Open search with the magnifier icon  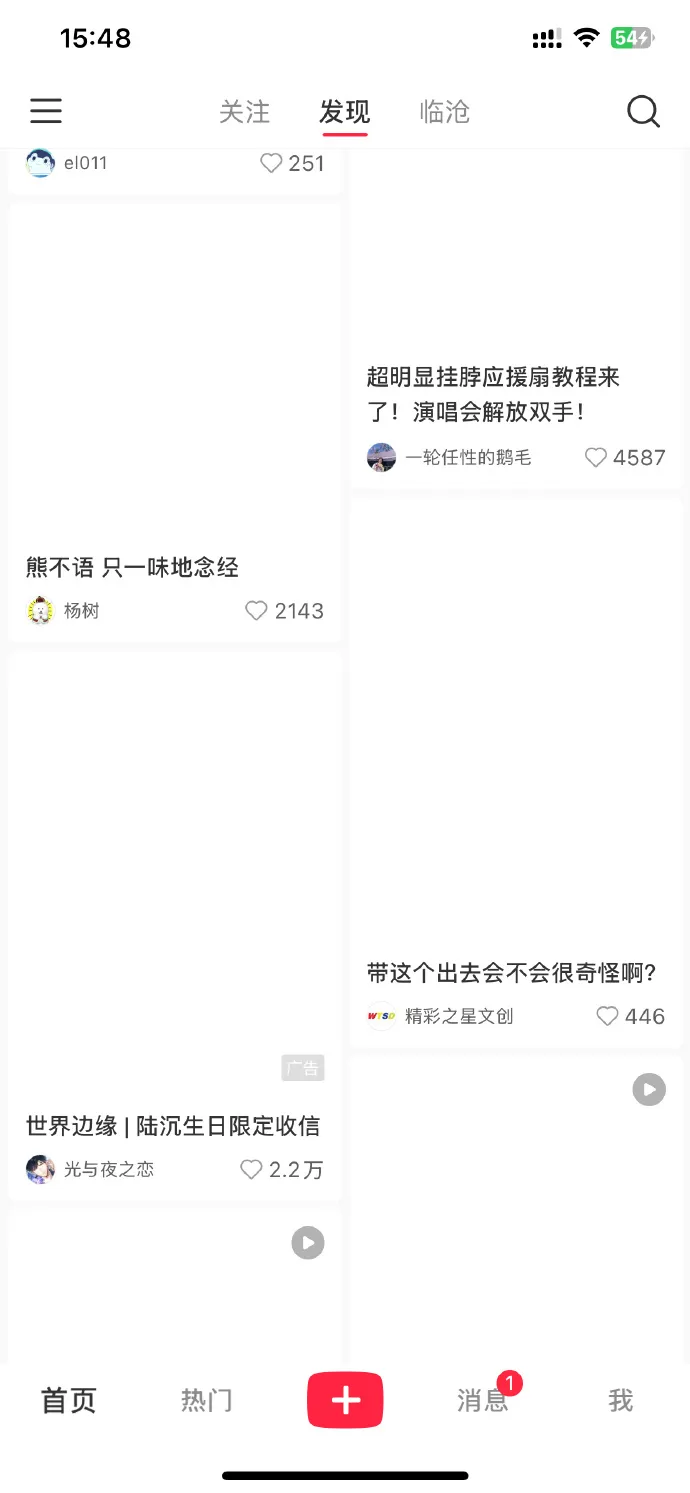point(643,111)
